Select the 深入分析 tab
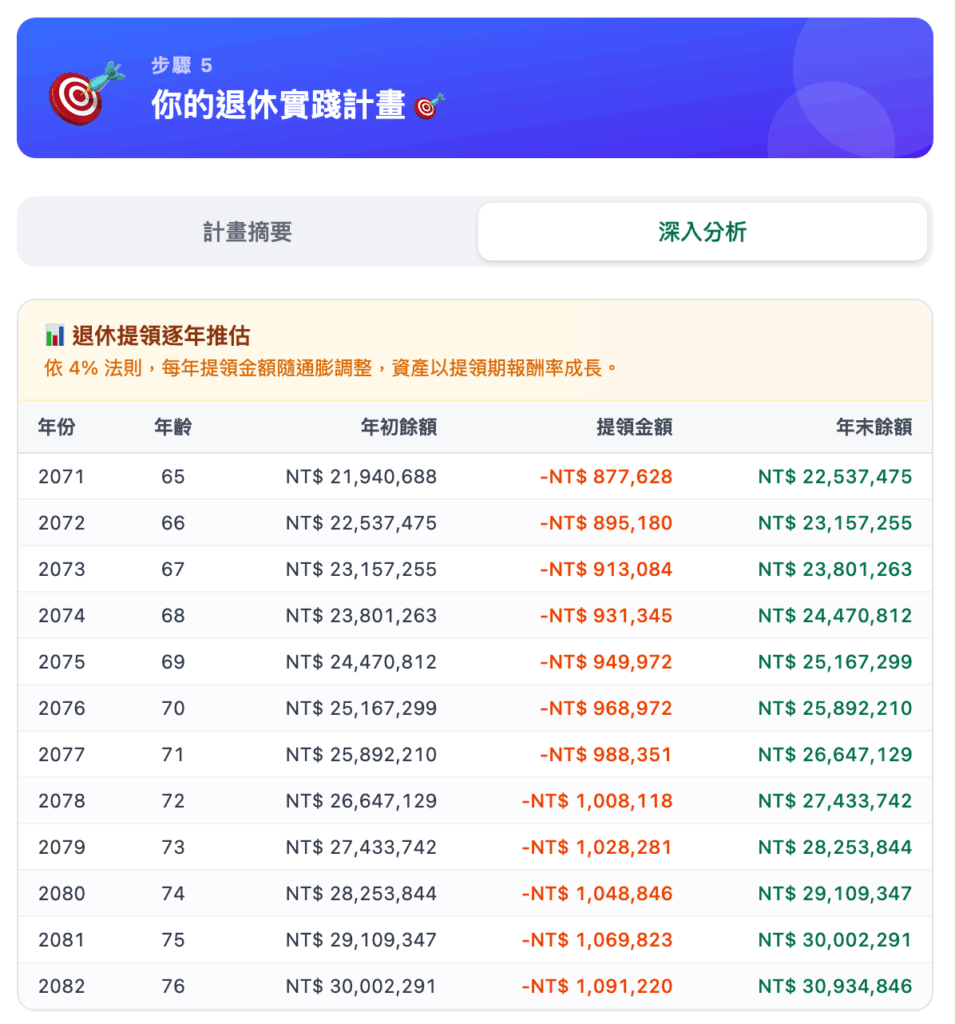This screenshot has height=1024, width=955. pos(702,233)
